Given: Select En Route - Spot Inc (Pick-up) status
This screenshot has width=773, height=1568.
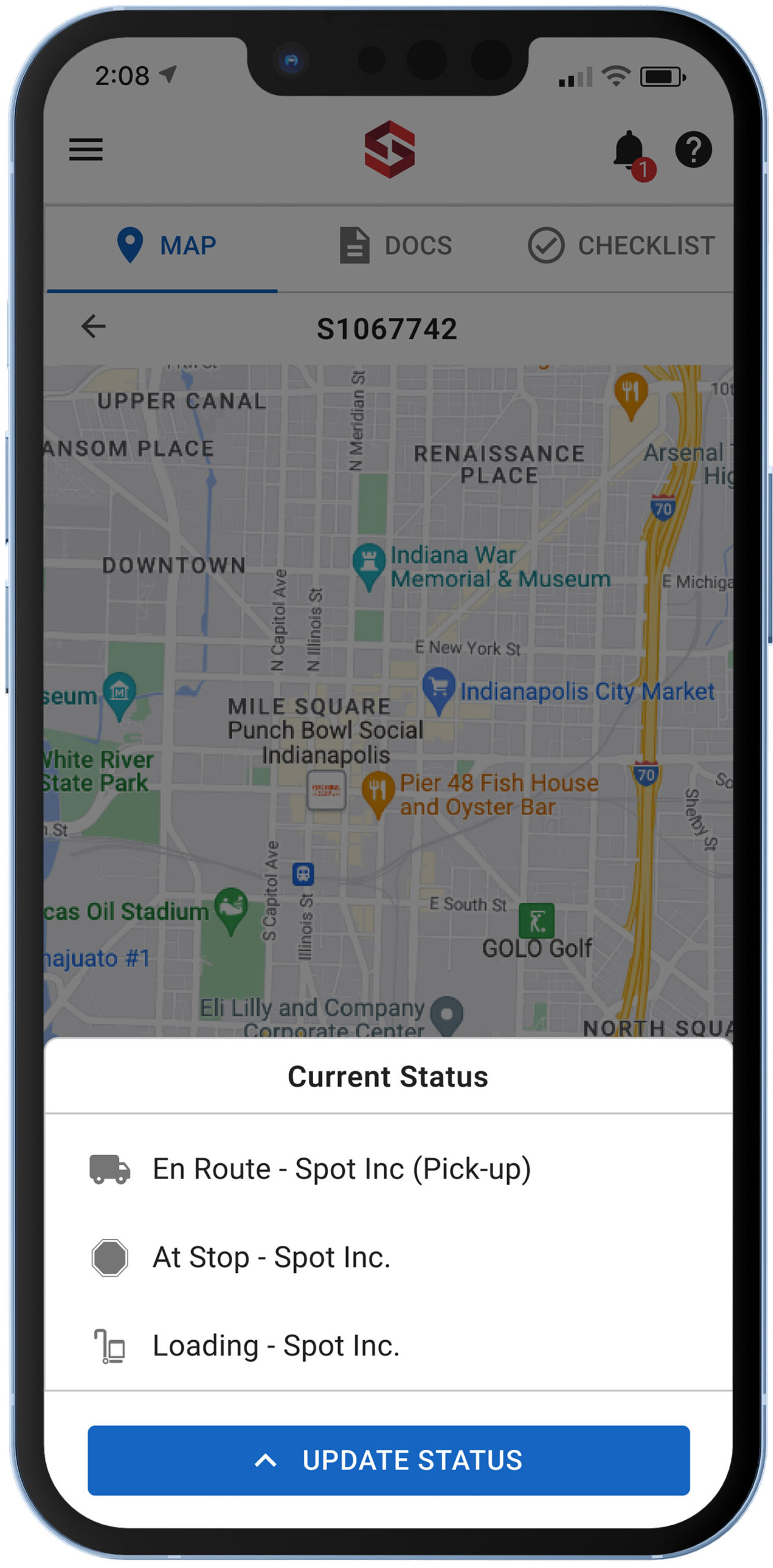Looking at the screenshot, I should [x=388, y=1170].
